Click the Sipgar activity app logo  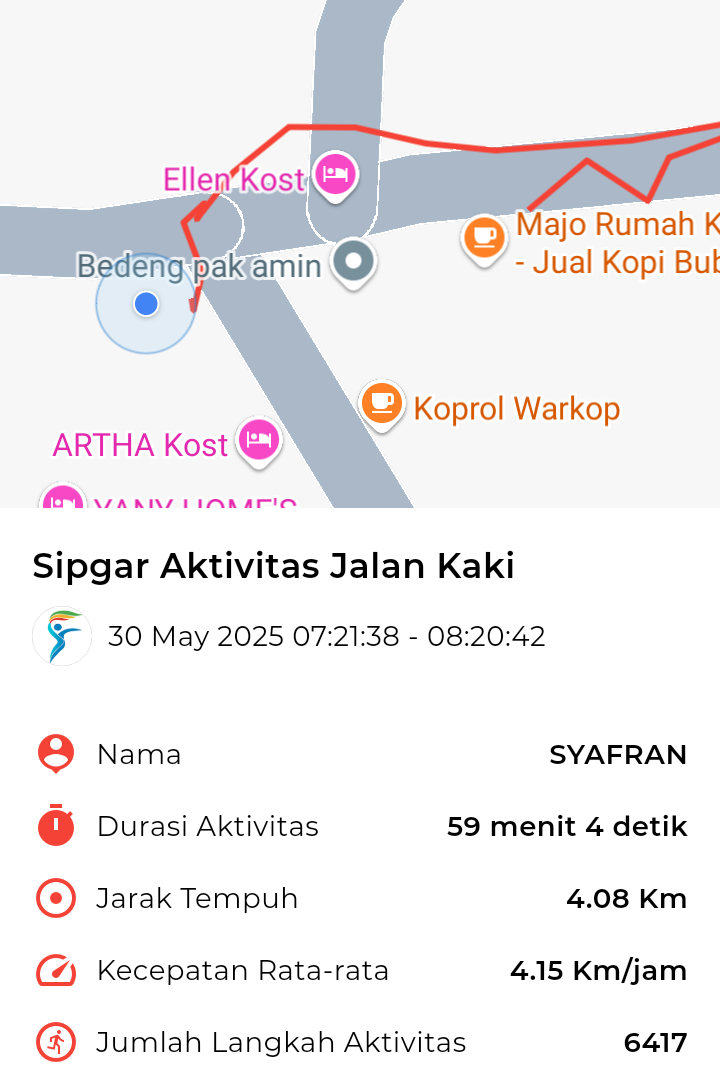pos(61,636)
